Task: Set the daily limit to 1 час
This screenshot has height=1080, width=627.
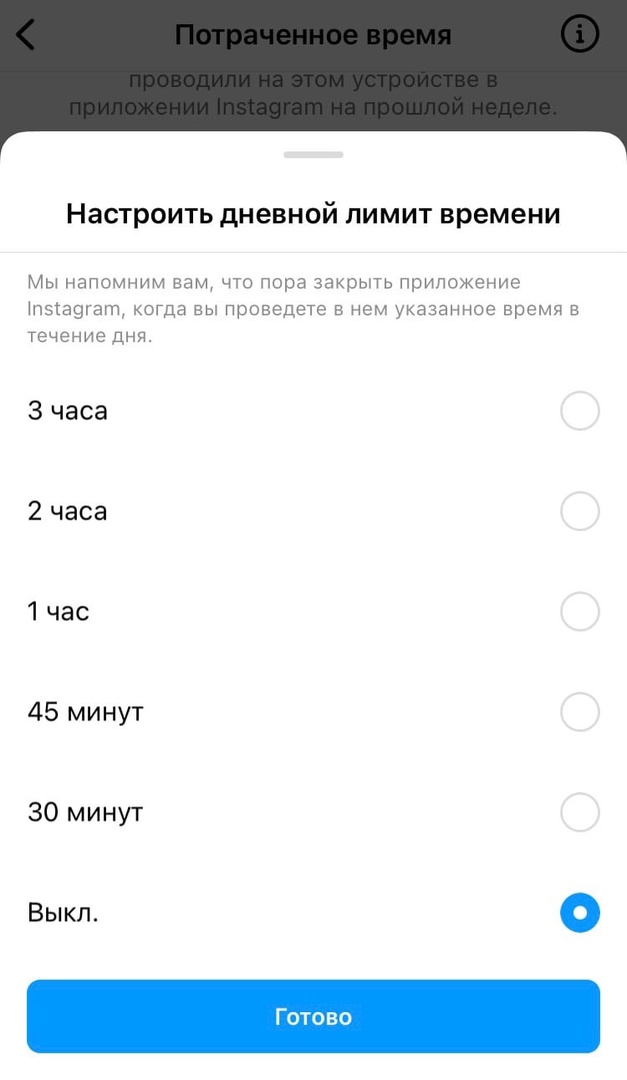Action: point(314,612)
